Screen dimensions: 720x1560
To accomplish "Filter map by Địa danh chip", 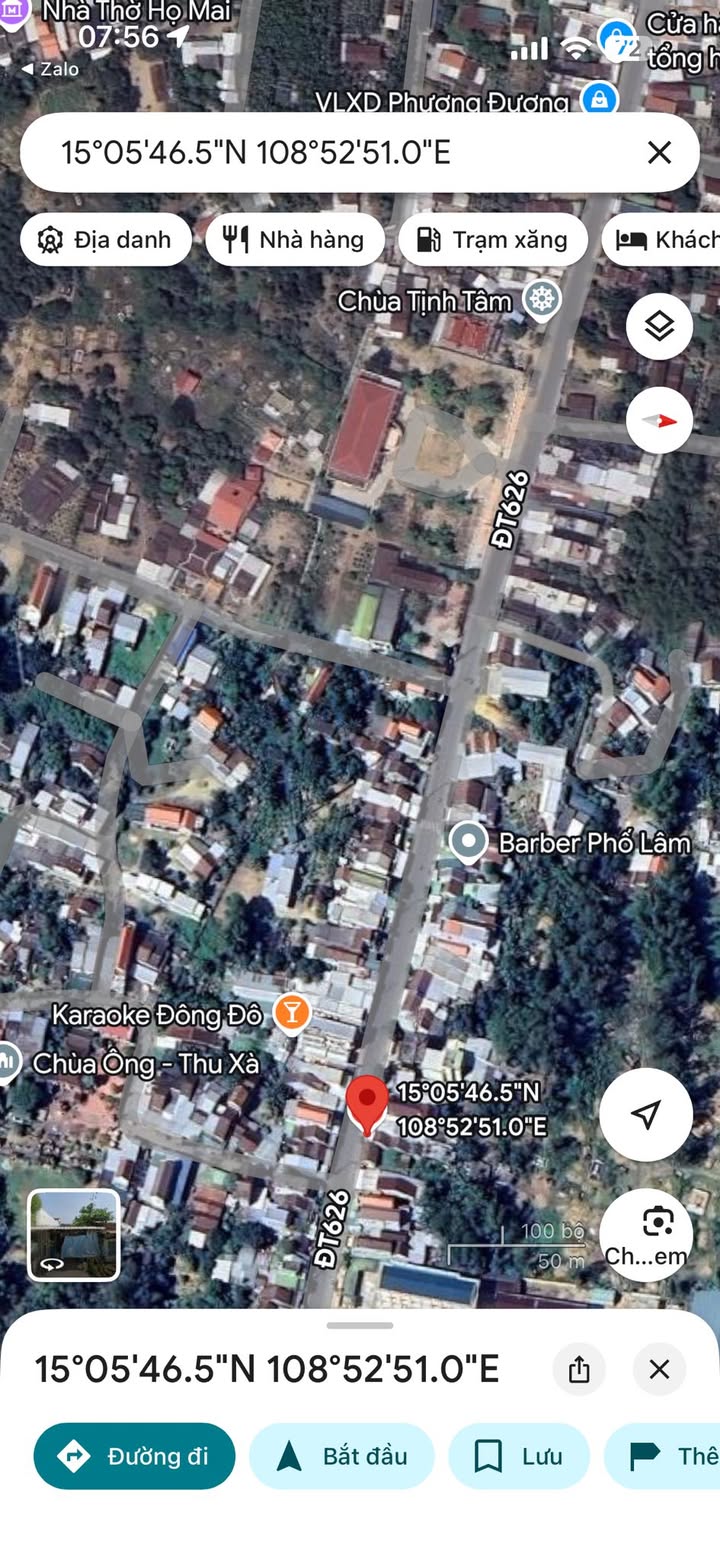I will (105, 240).
